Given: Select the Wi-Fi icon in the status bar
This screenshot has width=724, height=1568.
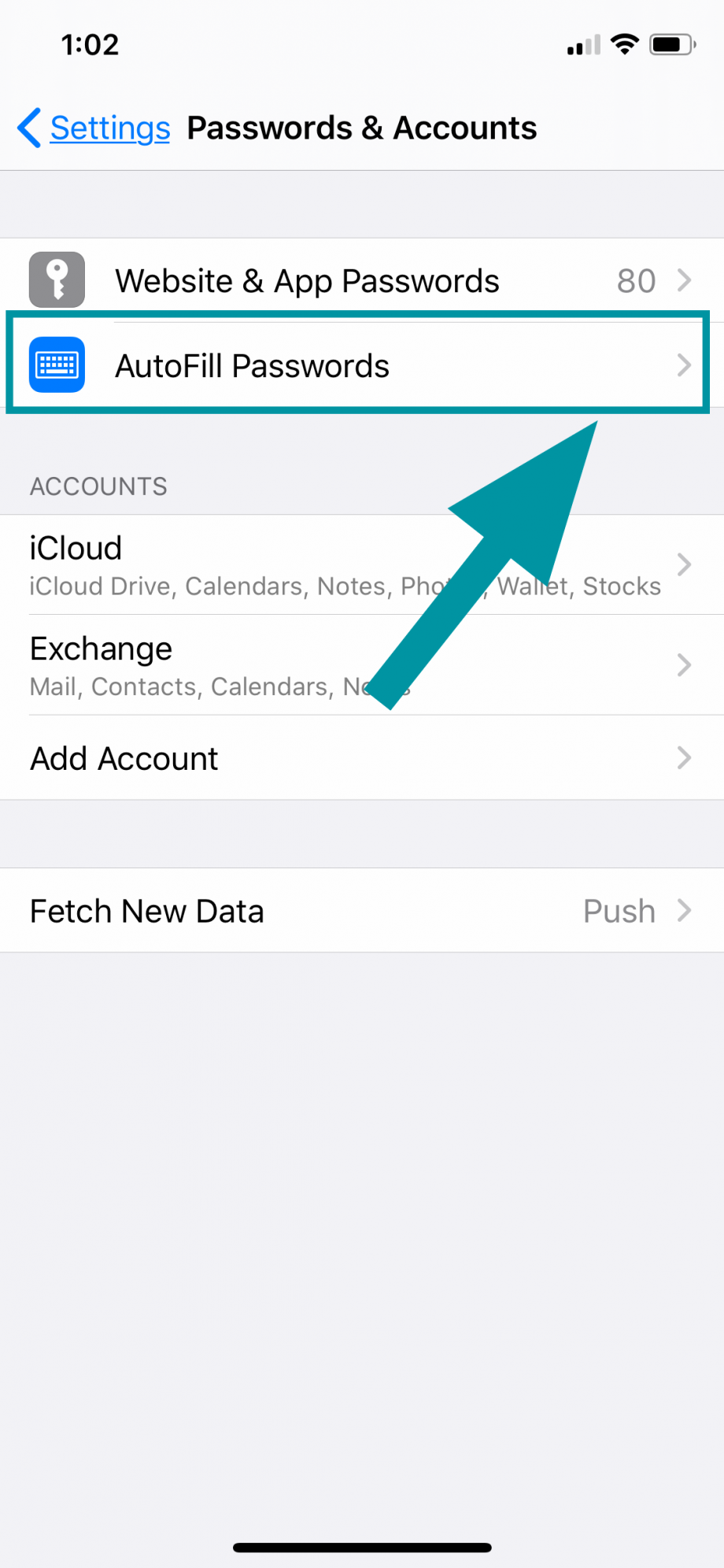Looking at the screenshot, I should (624, 45).
